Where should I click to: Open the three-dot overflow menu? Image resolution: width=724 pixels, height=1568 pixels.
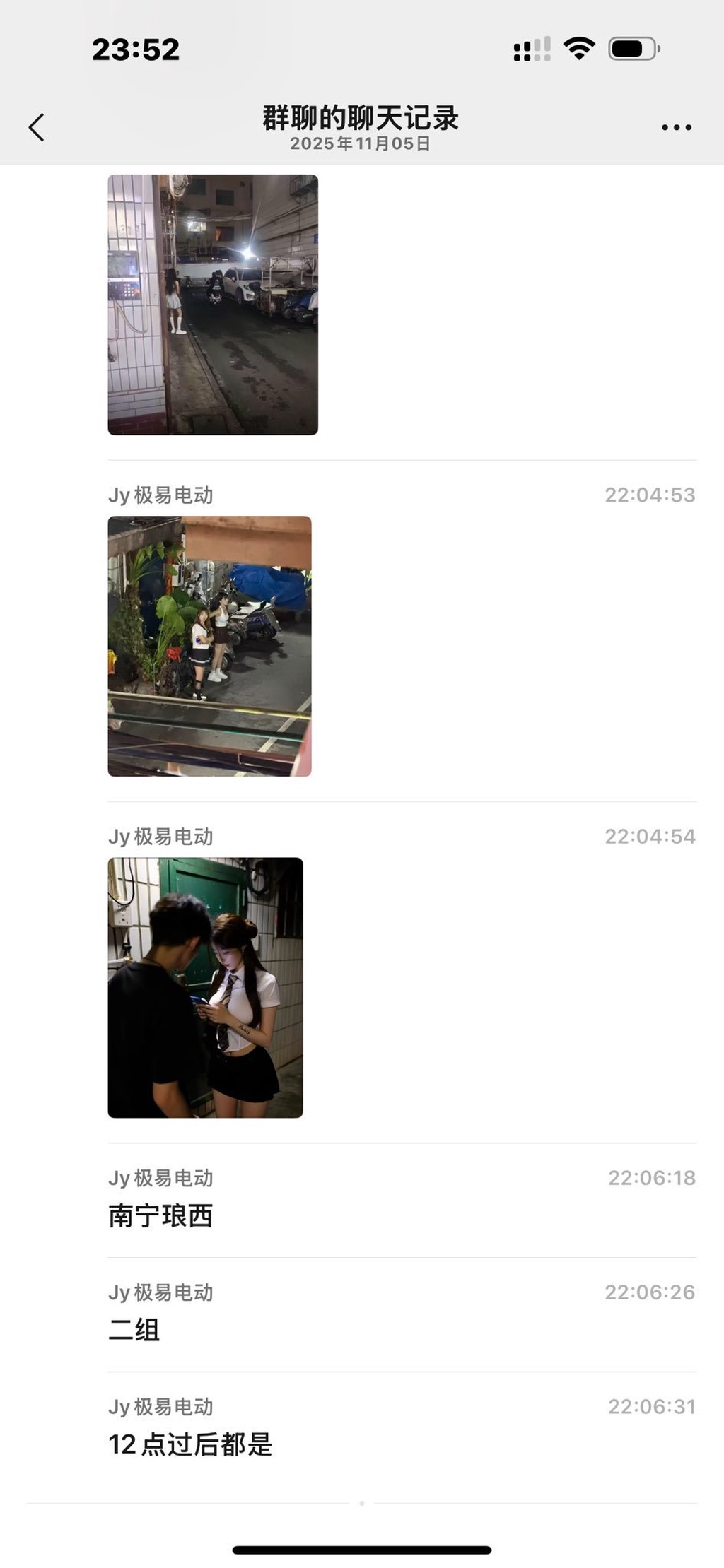[676, 128]
